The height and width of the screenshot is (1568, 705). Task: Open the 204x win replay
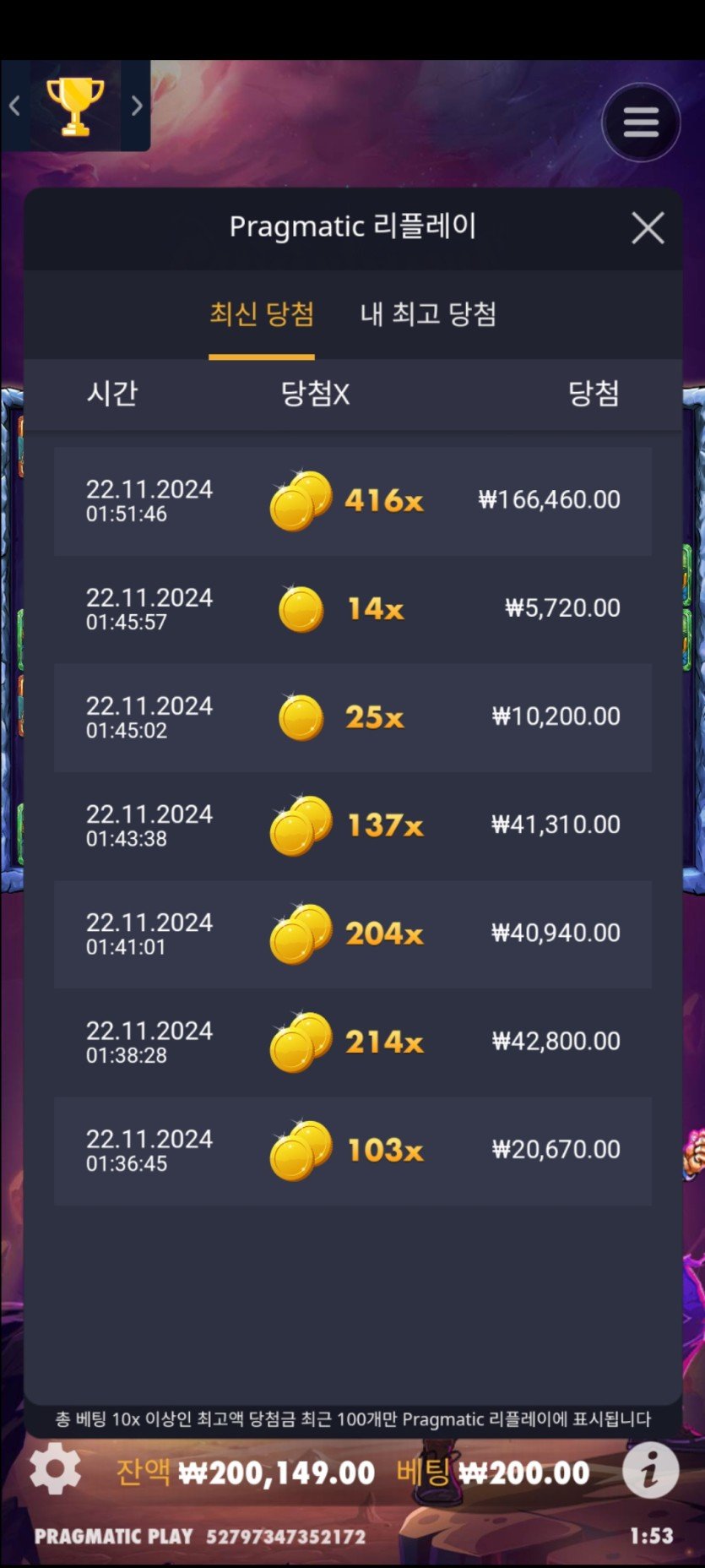352,934
